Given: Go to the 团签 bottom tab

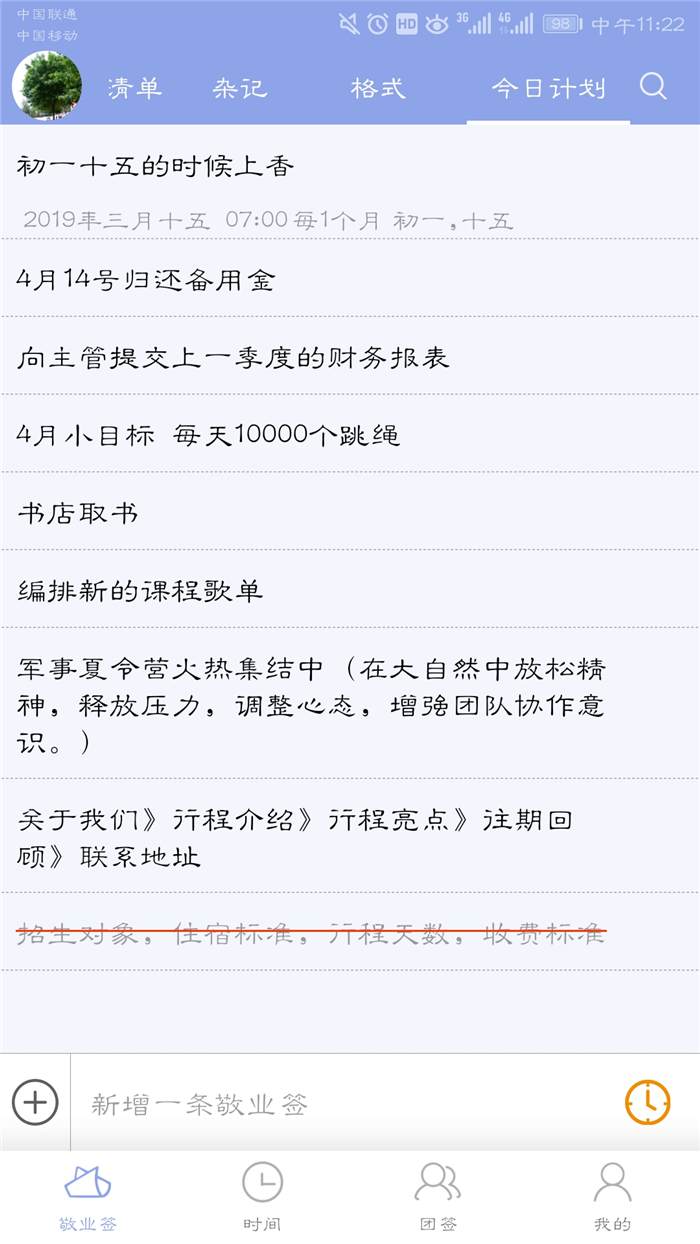Looking at the screenshot, I should 437,1197.
